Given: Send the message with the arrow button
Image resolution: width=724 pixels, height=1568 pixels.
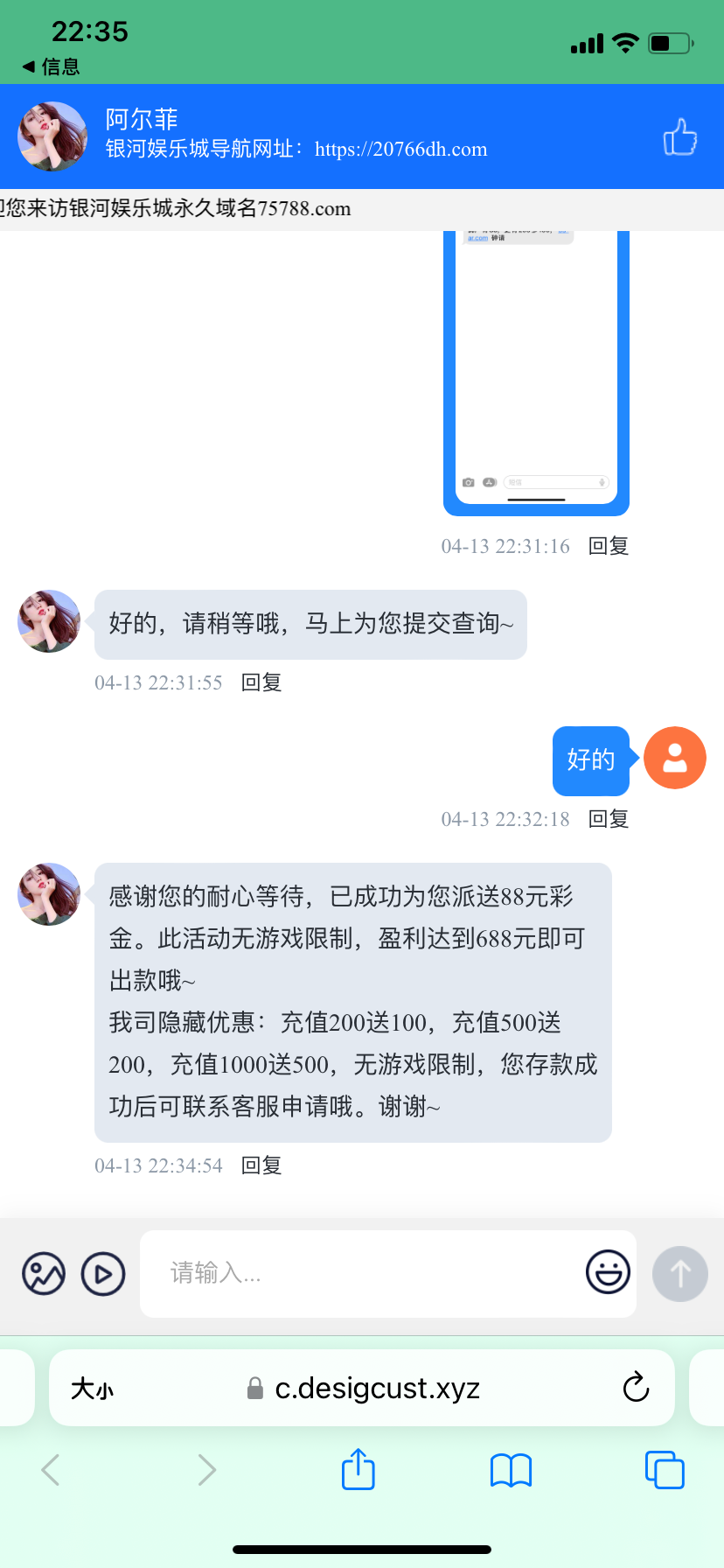Looking at the screenshot, I should [679, 1274].
